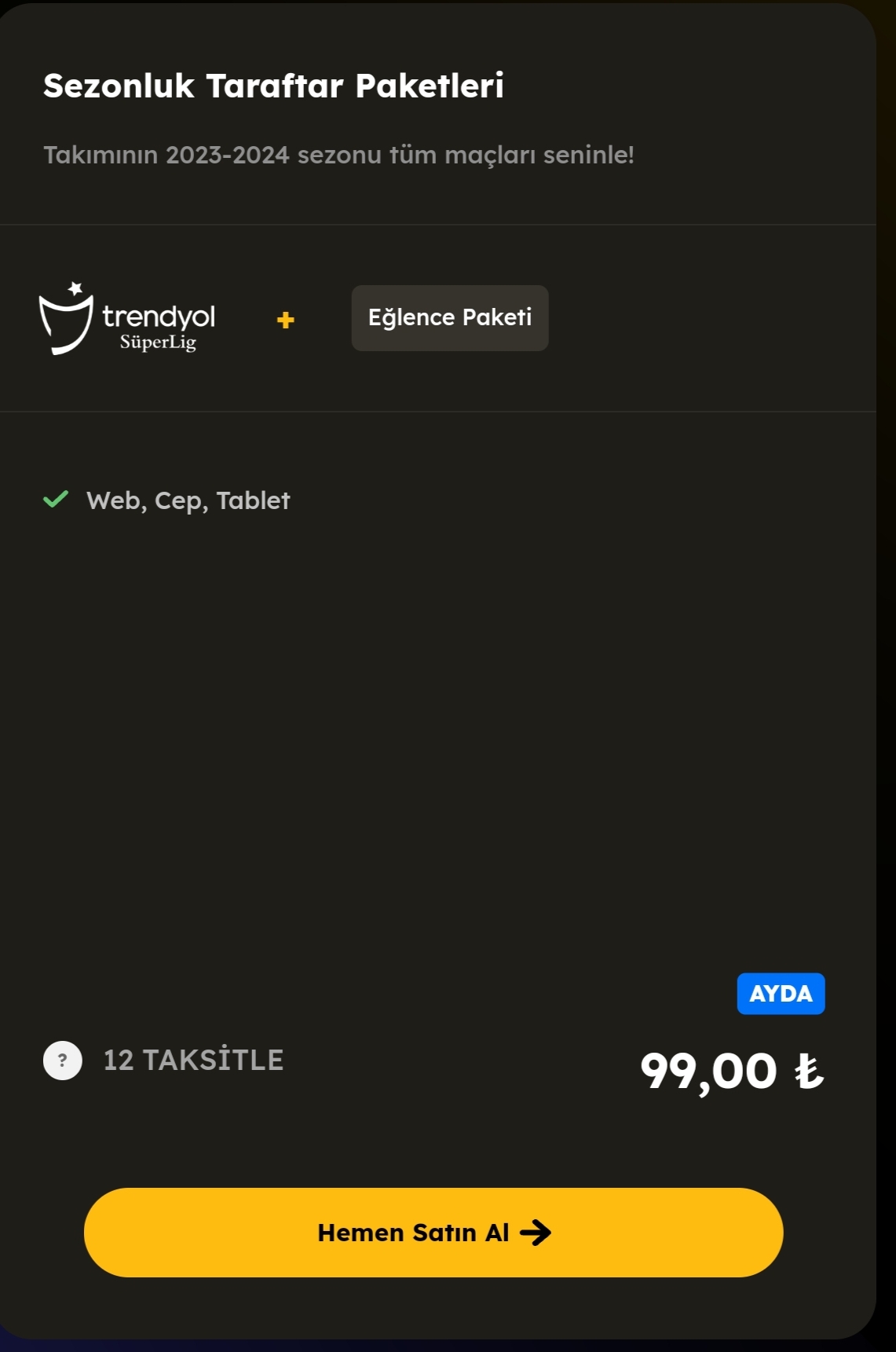
Task: Select the Eğlence Paketi chip
Action: (450, 317)
